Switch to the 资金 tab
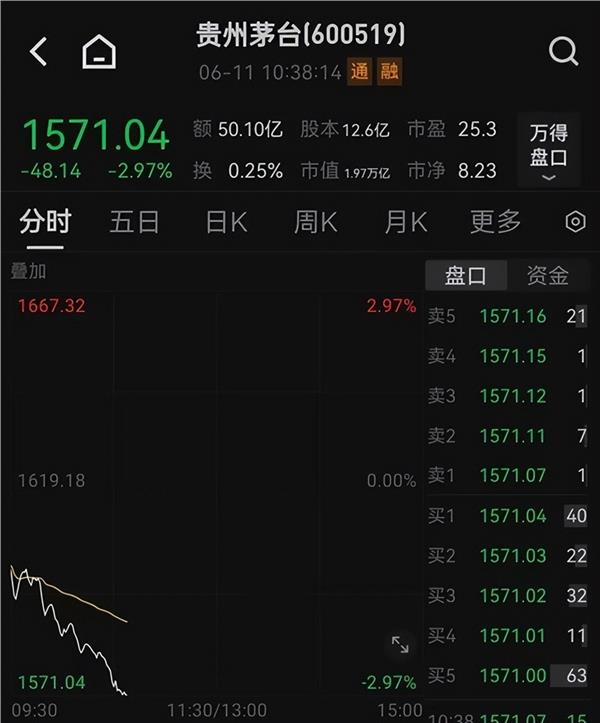Image resolution: width=600 pixels, height=723 pixels. (x=547, y=275)
